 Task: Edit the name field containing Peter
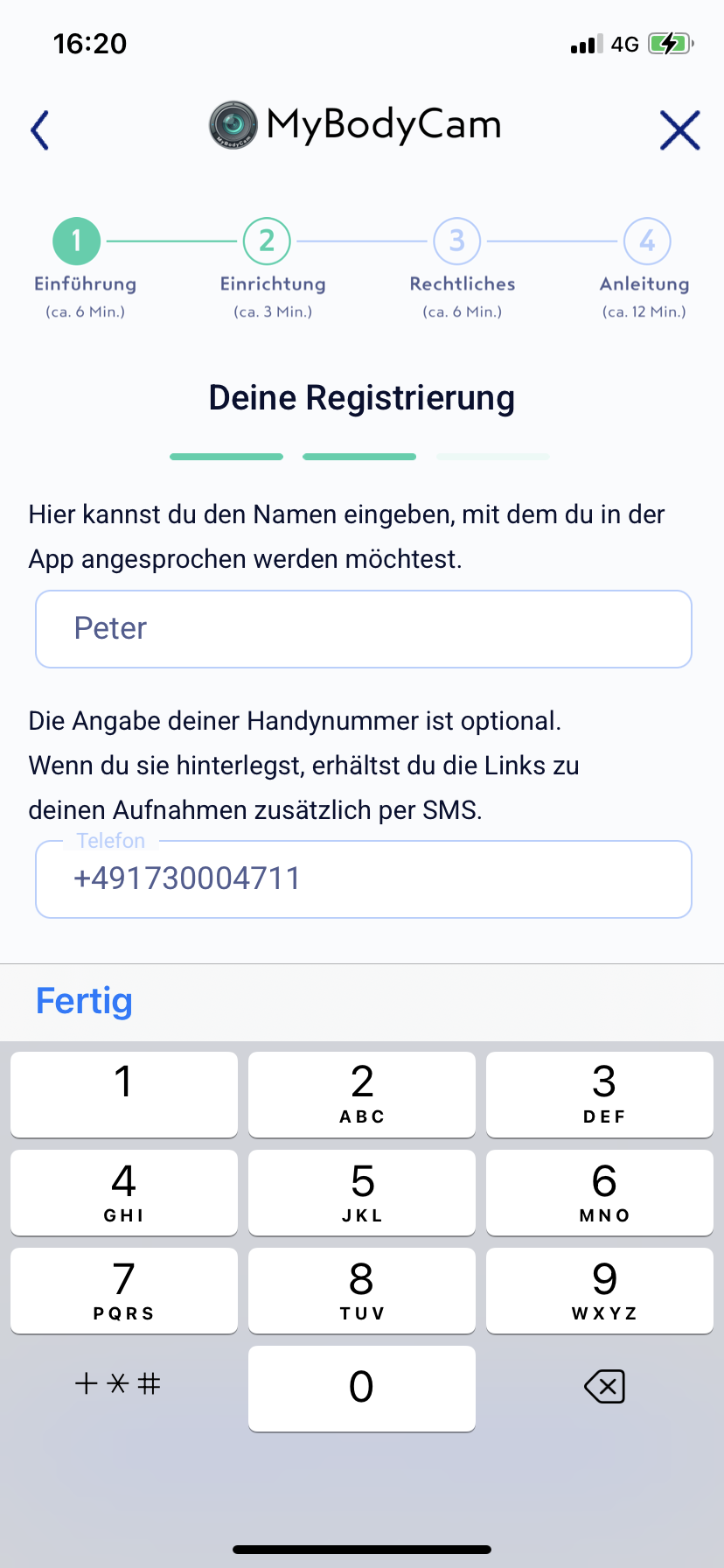(x=364, y=629)
